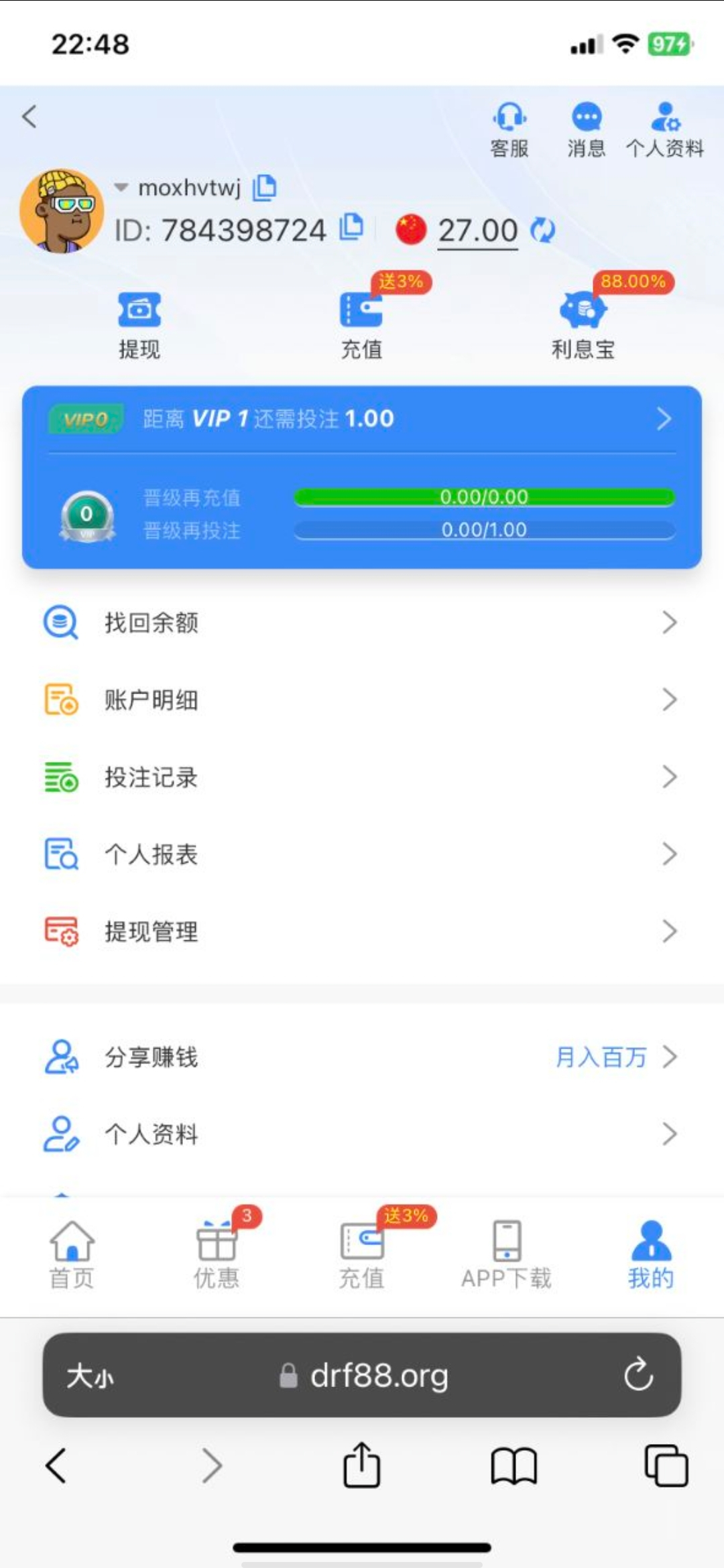
Task: Open 个人报表 personal report
Action: [x=362, y=854]
